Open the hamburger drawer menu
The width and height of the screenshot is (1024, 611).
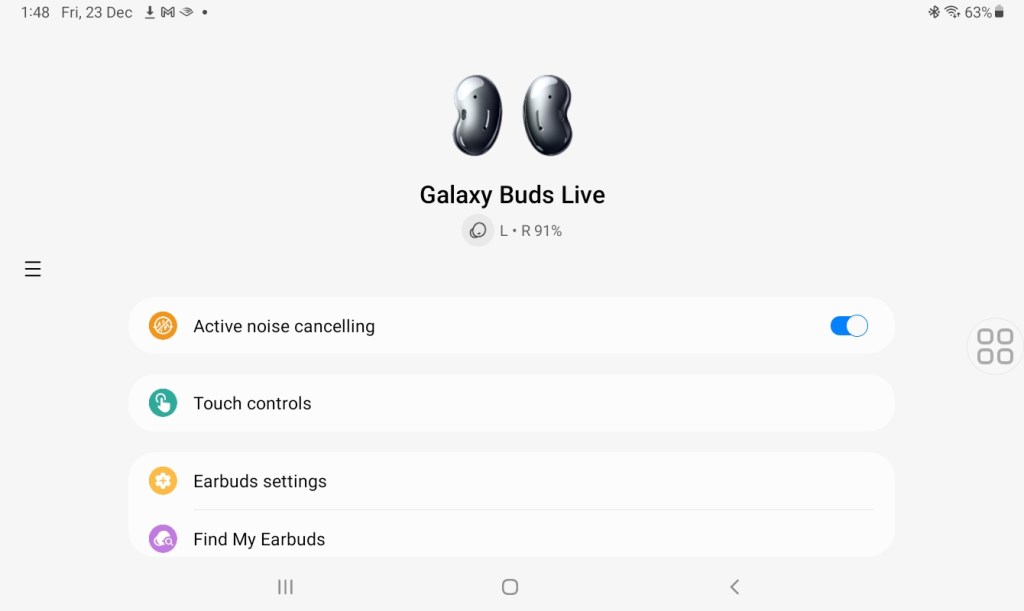point(33,269)
